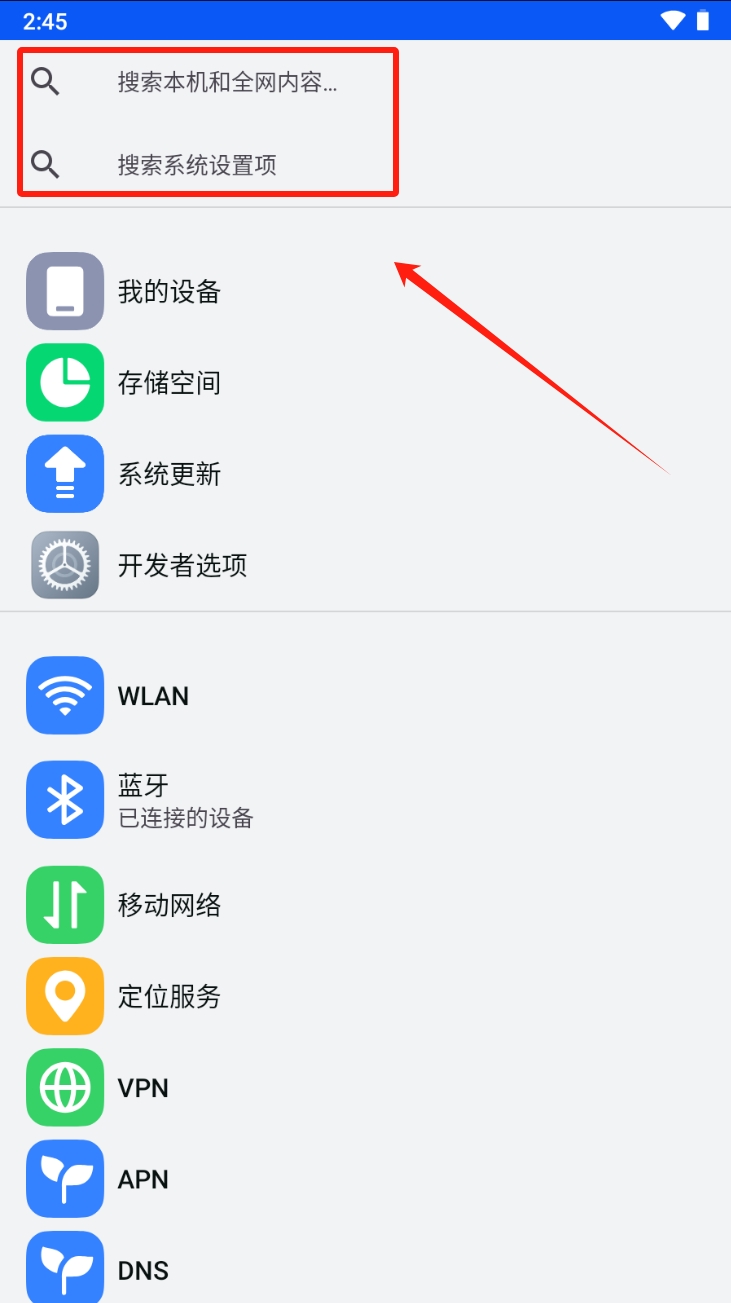Open VPN settings
This screenshot has width=731, height=1303.
pos(365,1087)
